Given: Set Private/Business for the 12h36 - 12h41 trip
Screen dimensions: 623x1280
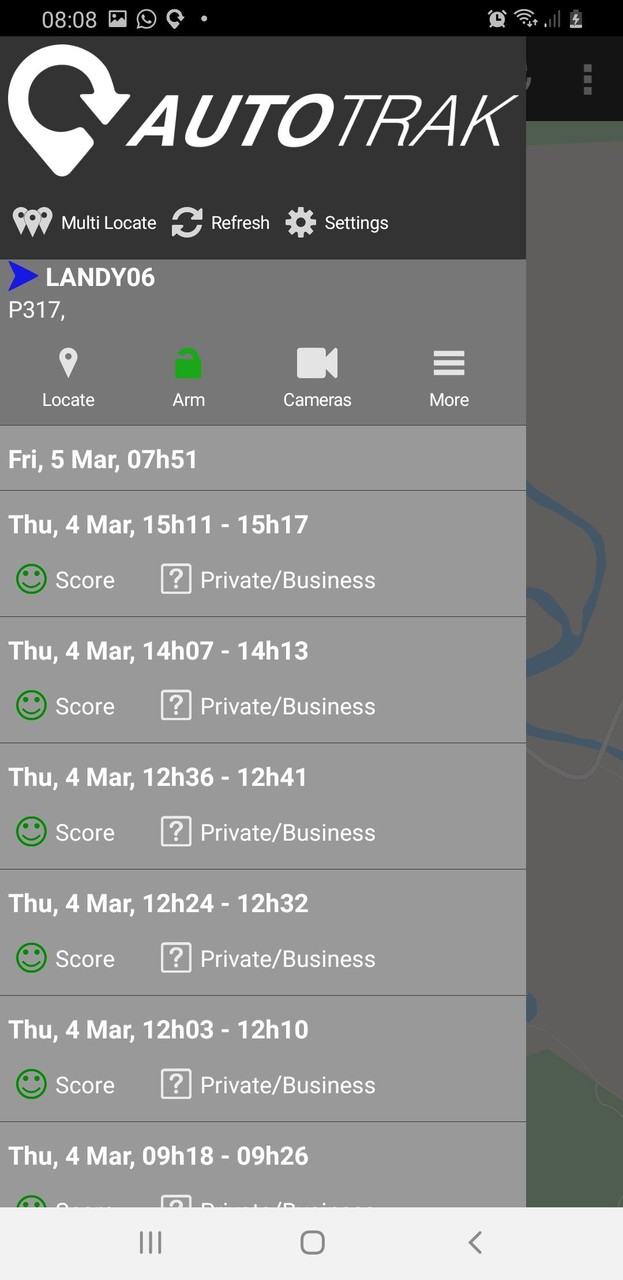Looking at the screenshot, I should tap(269, 832).
